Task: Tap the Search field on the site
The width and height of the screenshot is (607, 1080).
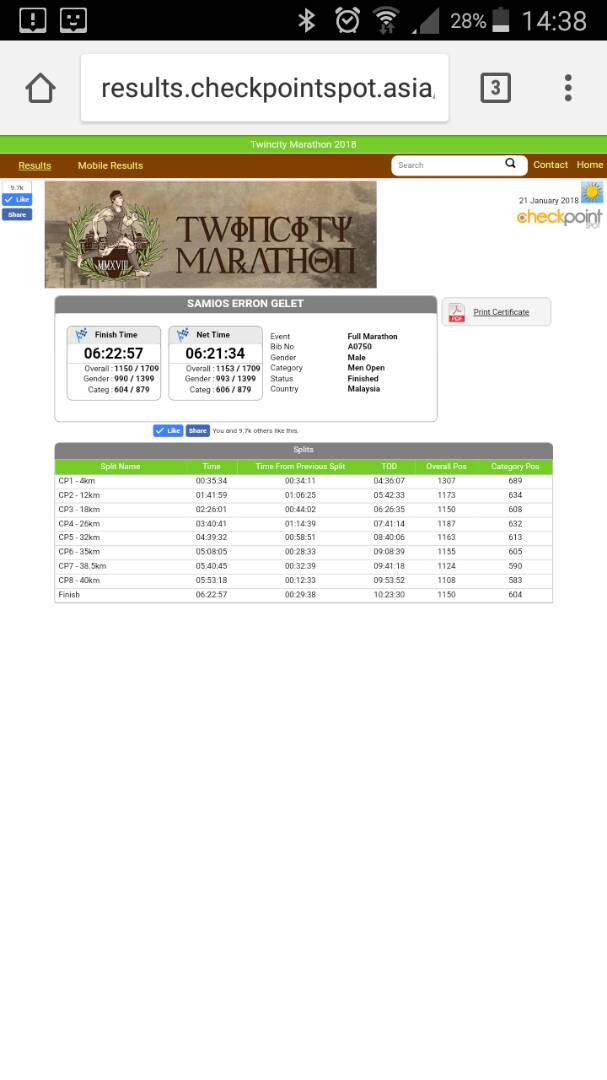Action: click(x=448, y=165)
